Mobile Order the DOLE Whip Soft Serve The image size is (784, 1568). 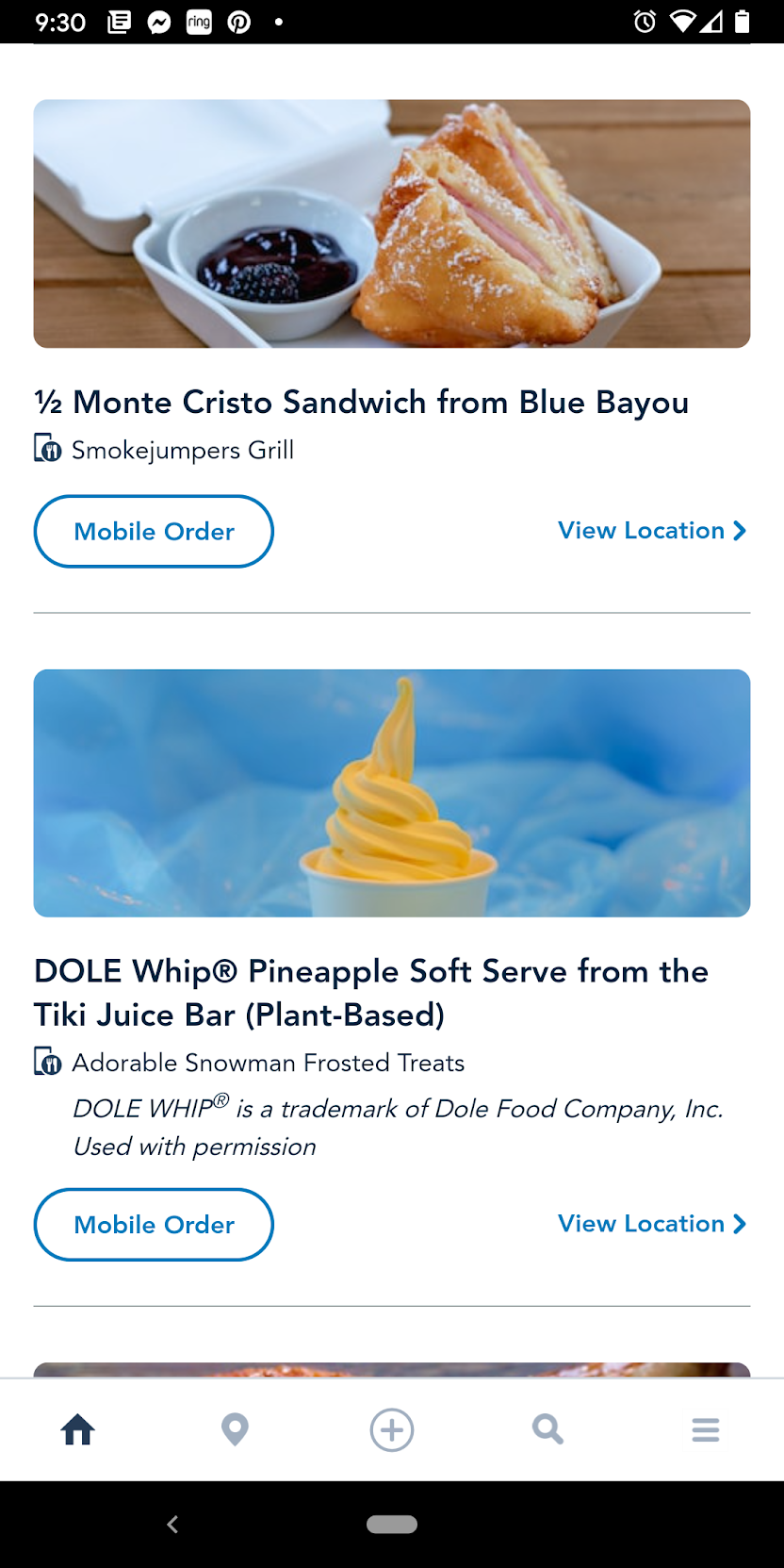pyautogui.click(x=154, y=1225)
